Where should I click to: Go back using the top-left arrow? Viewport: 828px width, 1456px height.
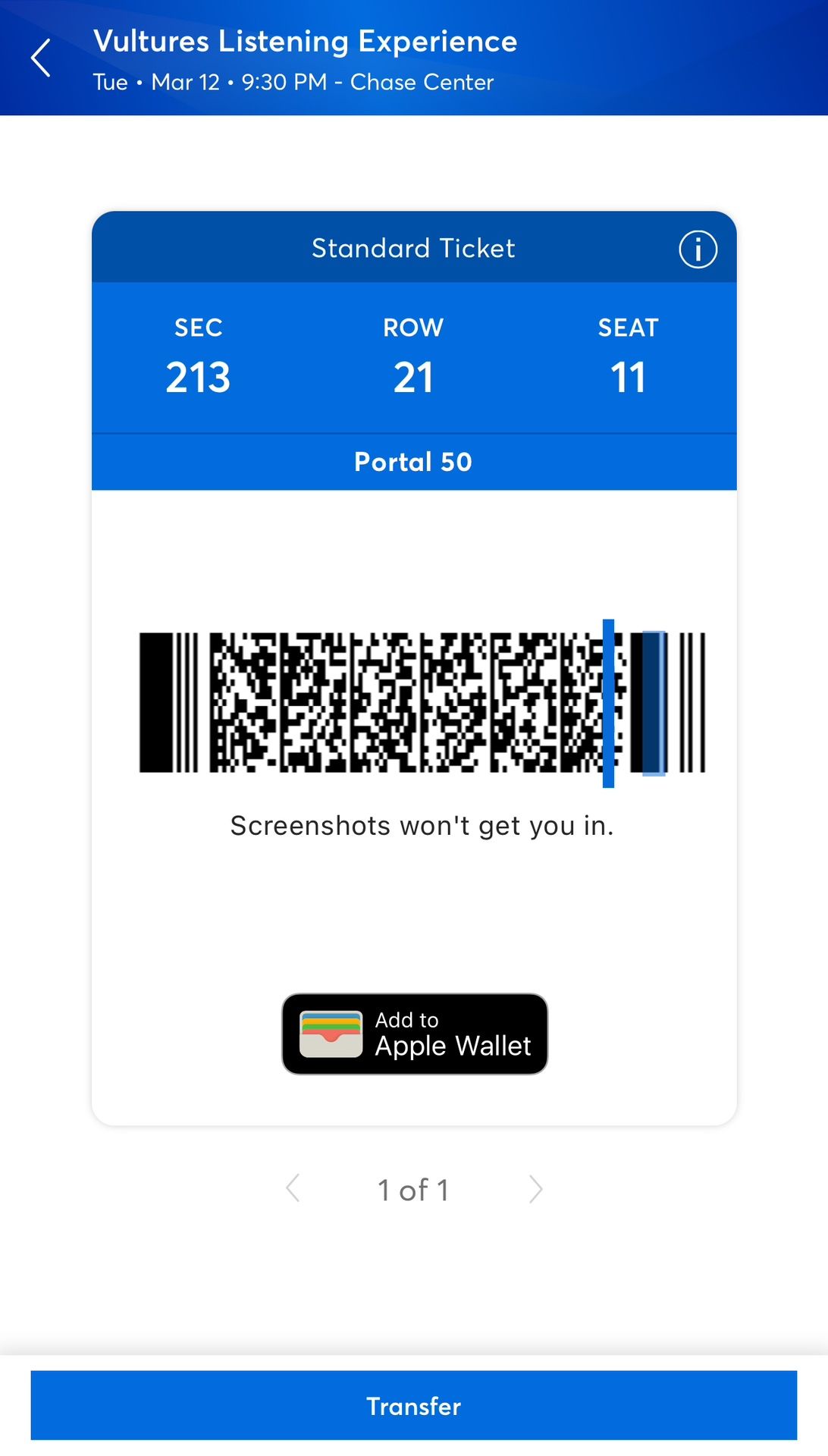click(41, 58)
